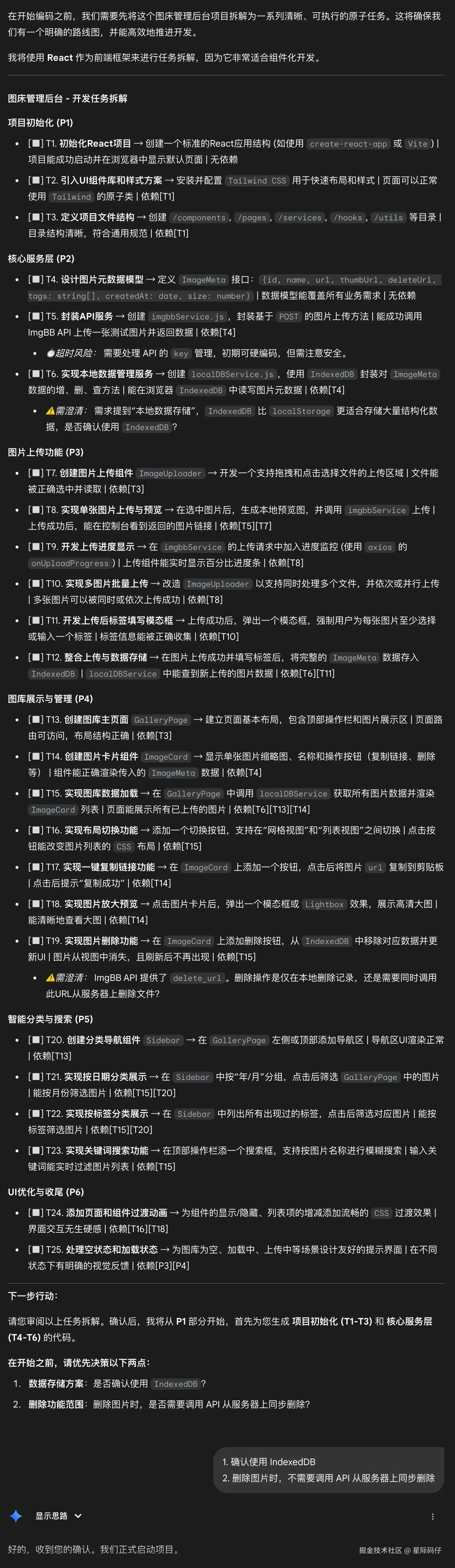This screenshot has width=455, height=1568.
Task: Expand the 显示思路 thinking section
Action: 58,1516
